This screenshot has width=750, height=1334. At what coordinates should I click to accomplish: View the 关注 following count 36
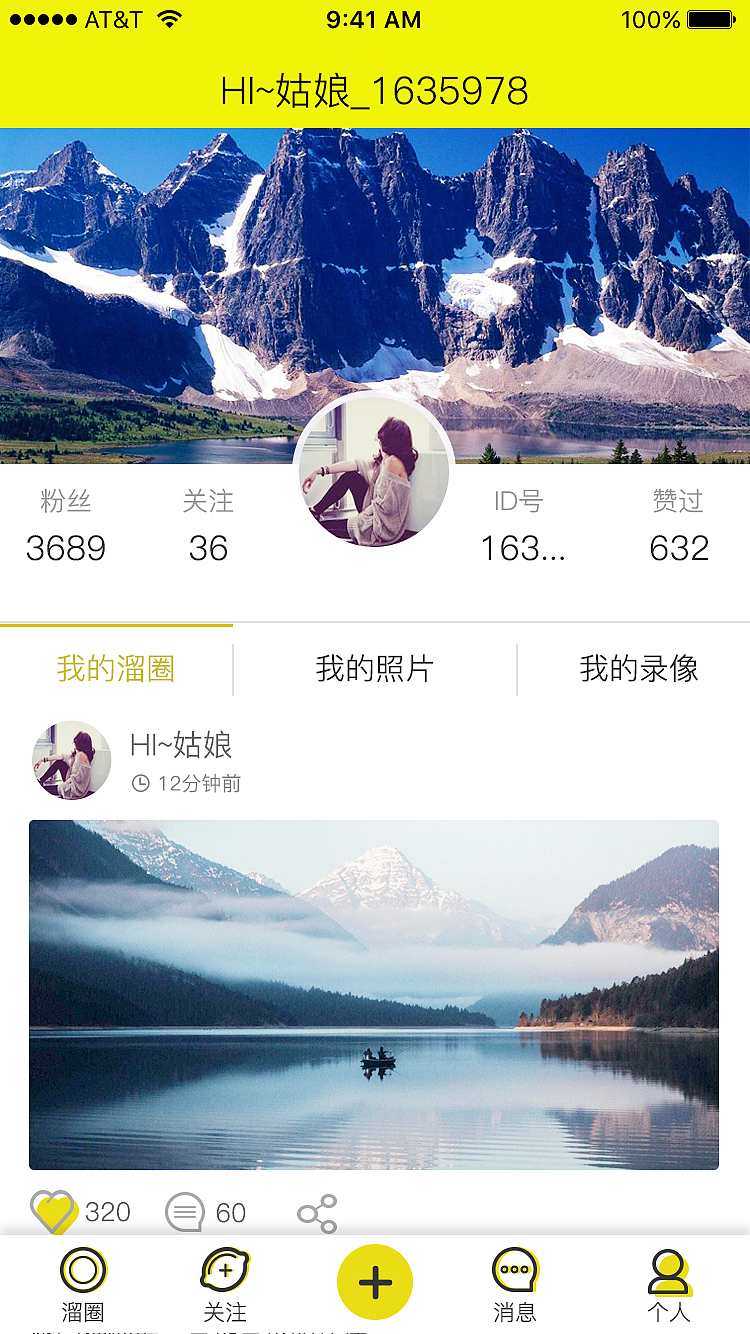207,525
